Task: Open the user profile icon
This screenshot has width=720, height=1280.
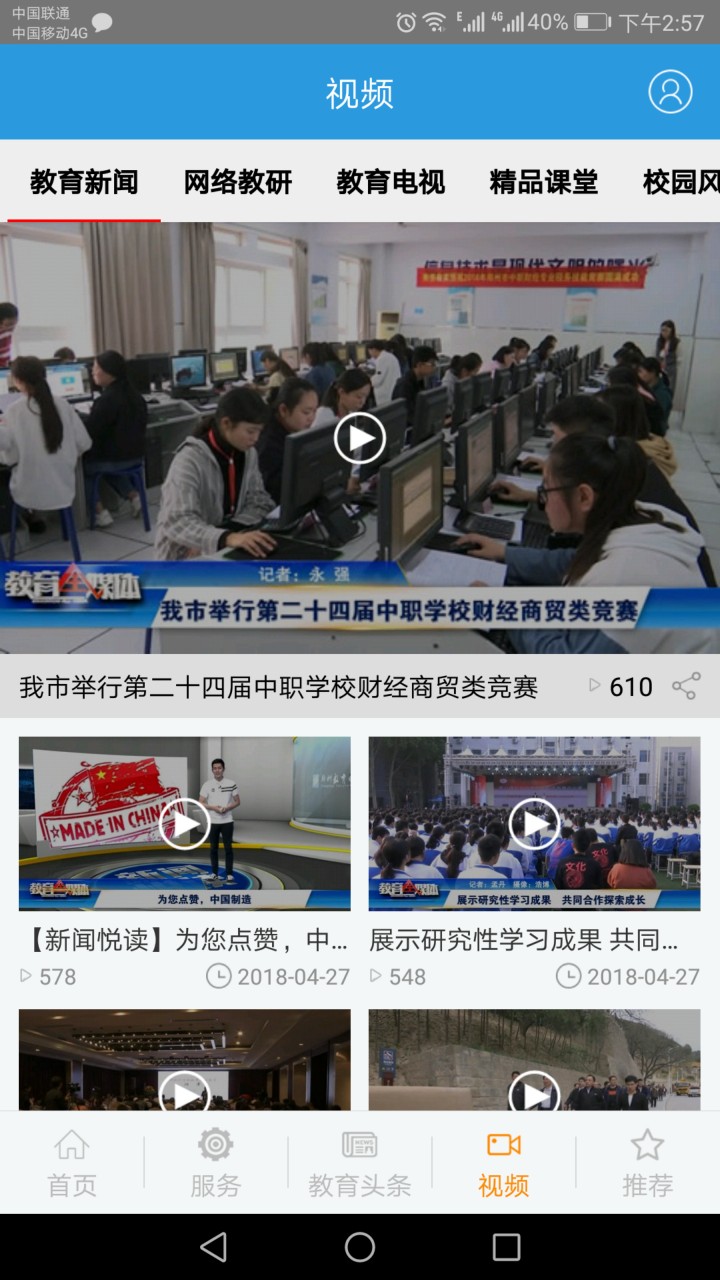Action: (670, 92)
